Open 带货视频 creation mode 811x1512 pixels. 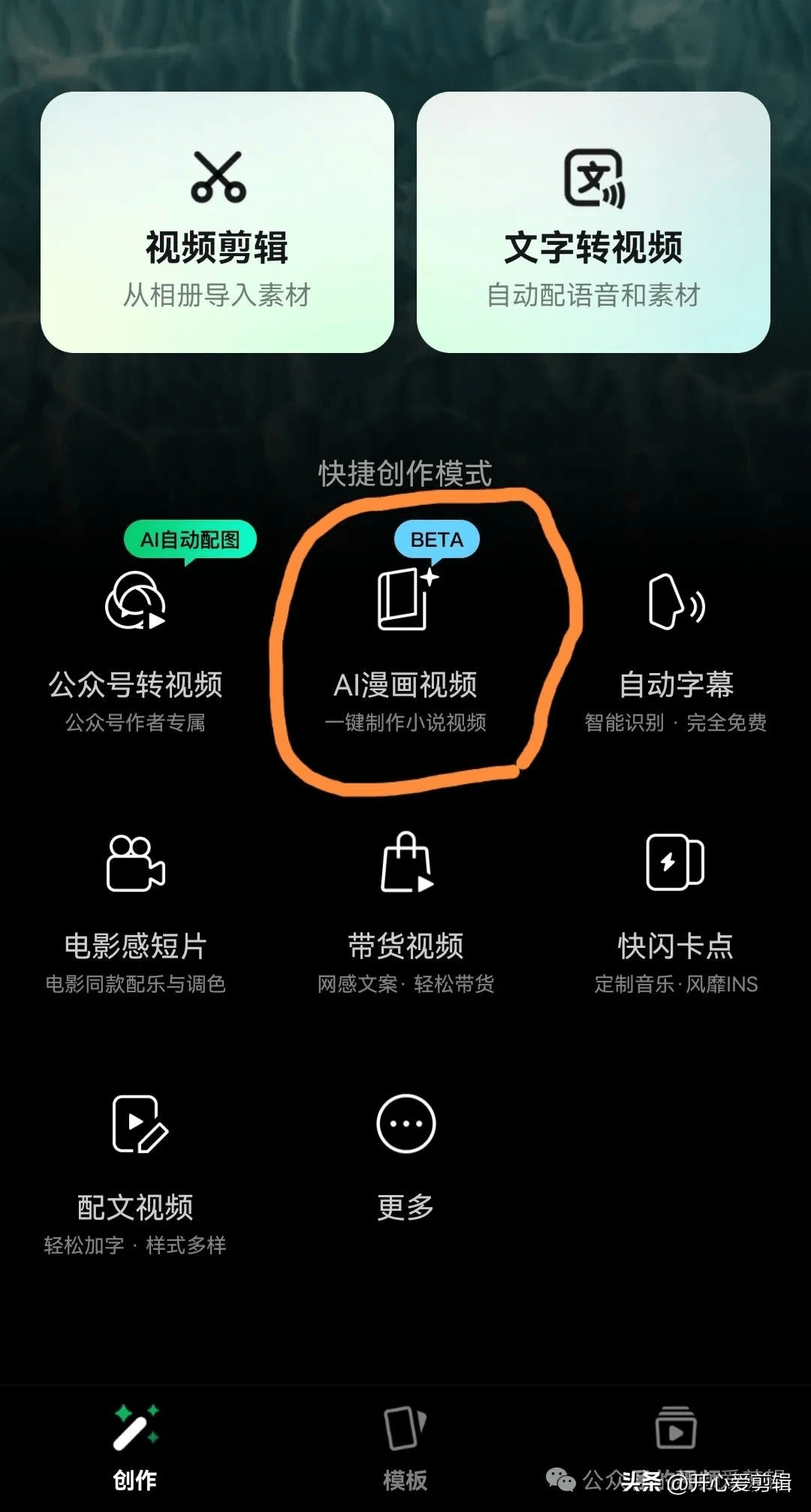[x=405, y=913]
